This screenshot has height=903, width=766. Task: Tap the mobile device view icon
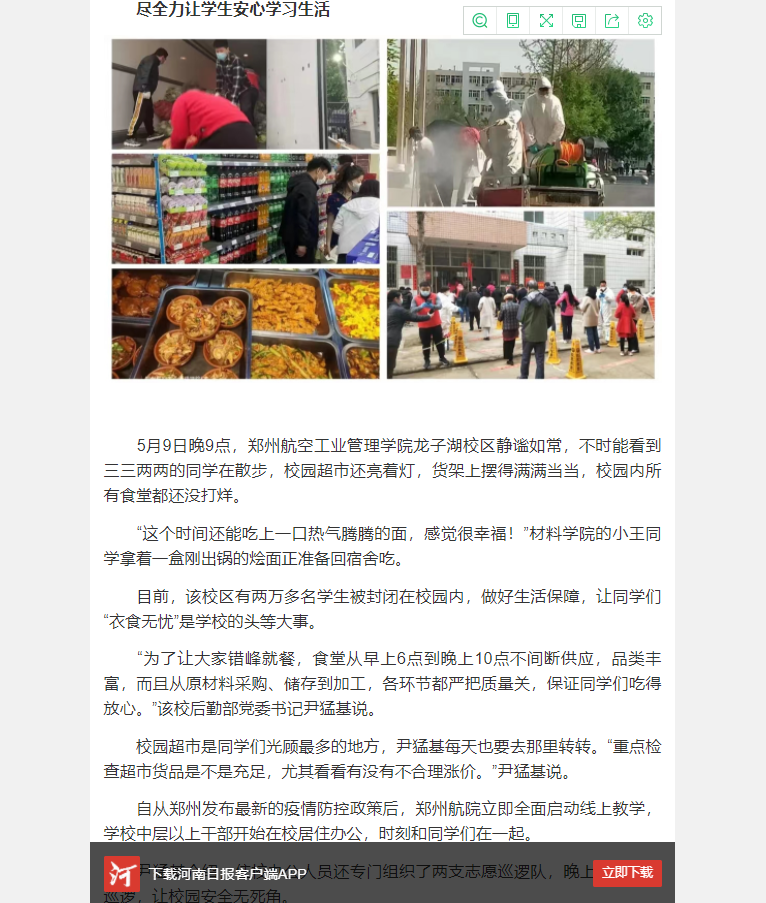pos(513,21)
